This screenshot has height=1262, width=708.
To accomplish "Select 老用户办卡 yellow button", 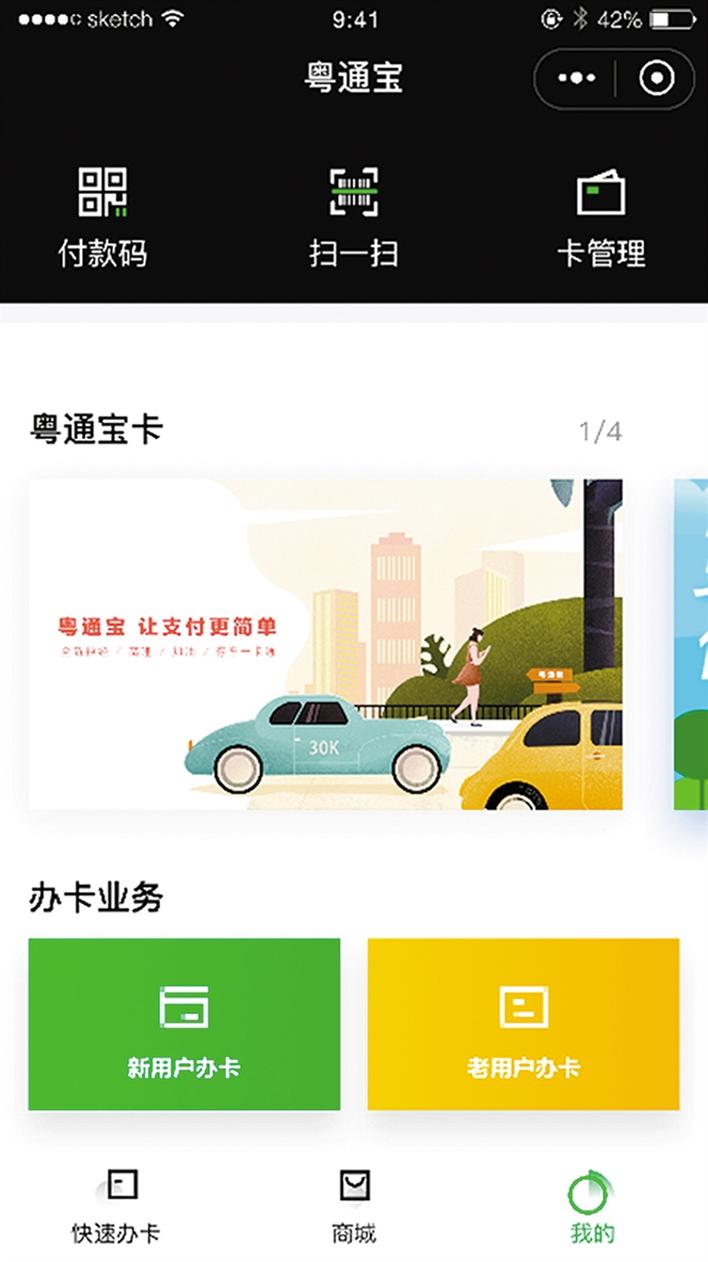I will [x=523, y=1024].
